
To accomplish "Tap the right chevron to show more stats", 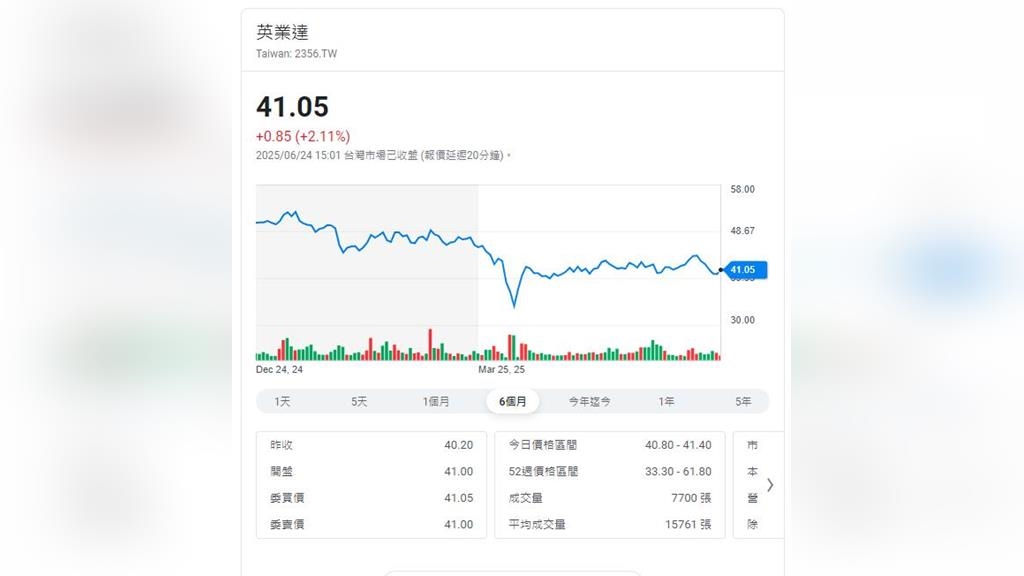I will [x=769, y=485].
